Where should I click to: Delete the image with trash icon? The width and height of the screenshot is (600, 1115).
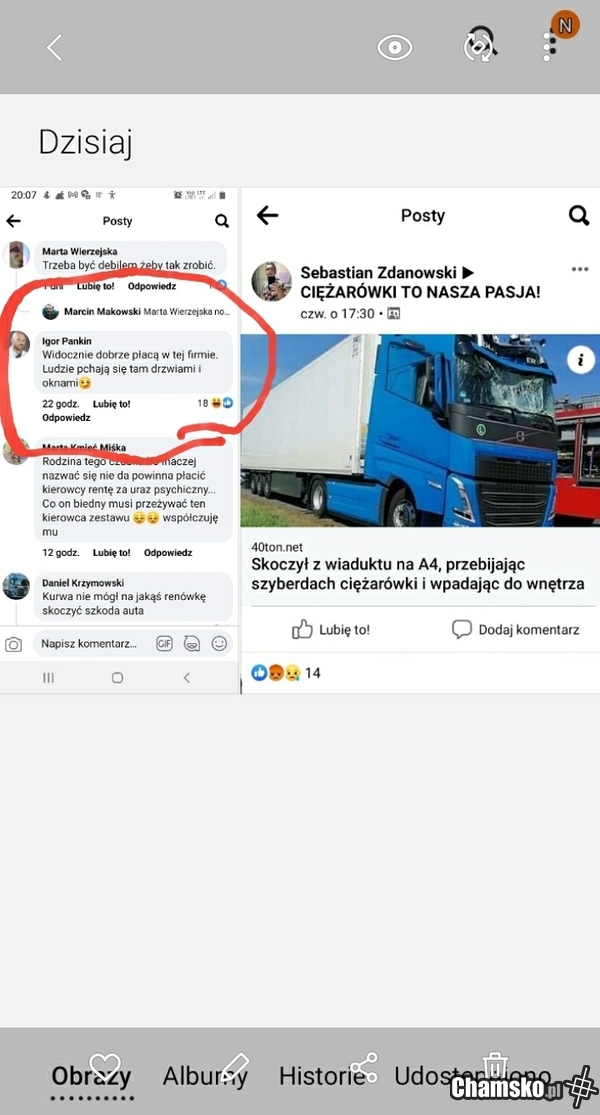pos(495,1066)
